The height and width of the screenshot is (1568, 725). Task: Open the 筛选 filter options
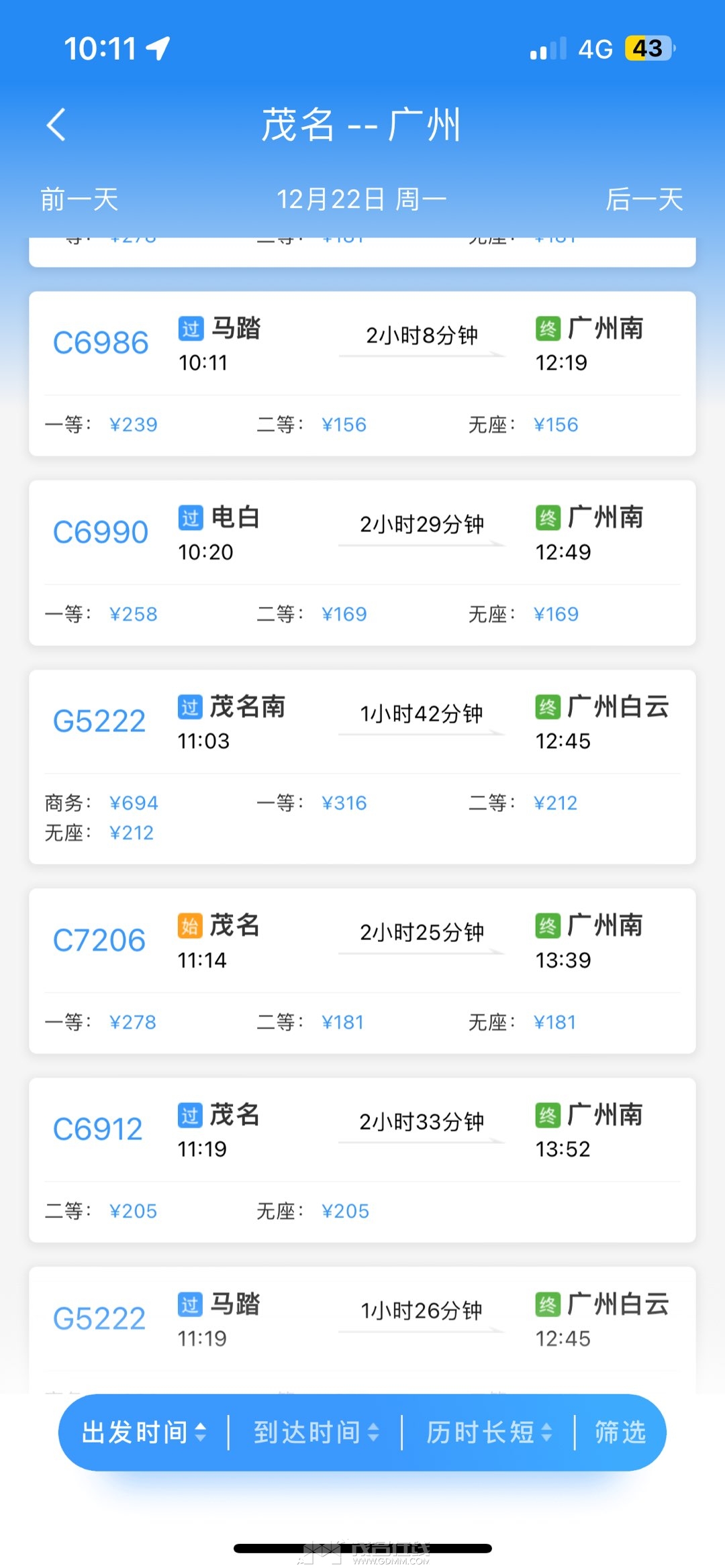click(620, 1432)
